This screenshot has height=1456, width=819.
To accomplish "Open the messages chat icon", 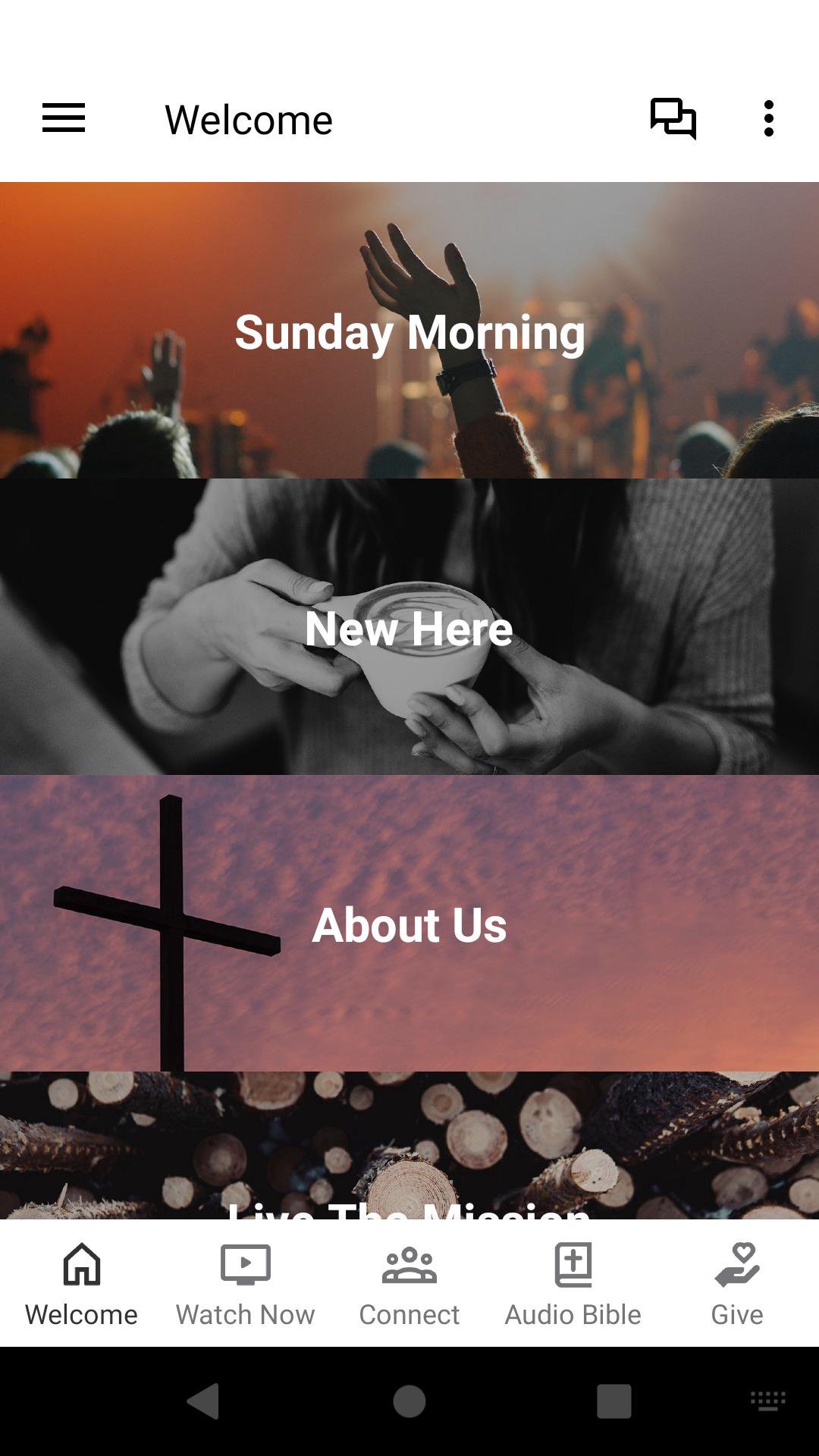I will [x=673, y=119].
